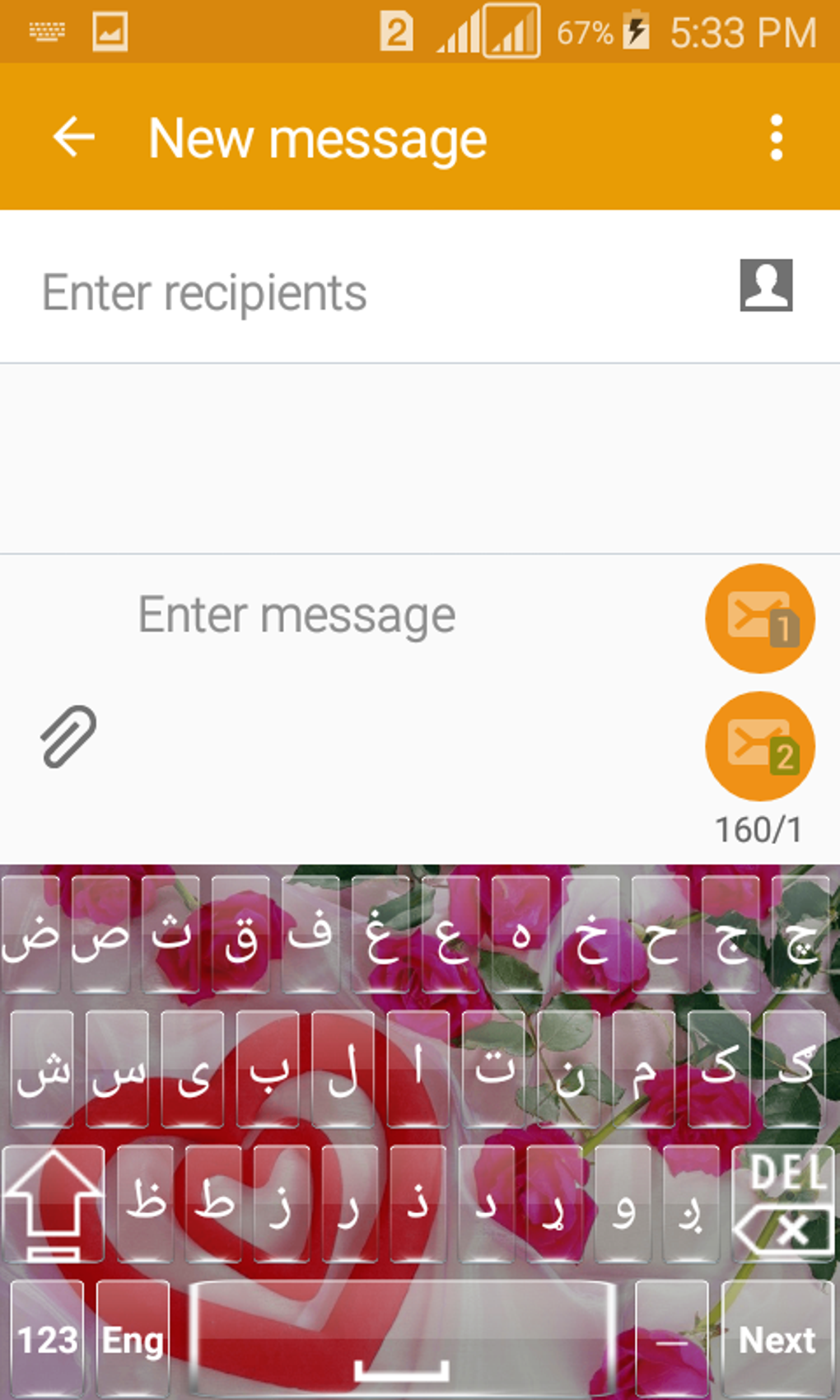
Task: Tap the Enter recipients field
Action: click(329, 290)
